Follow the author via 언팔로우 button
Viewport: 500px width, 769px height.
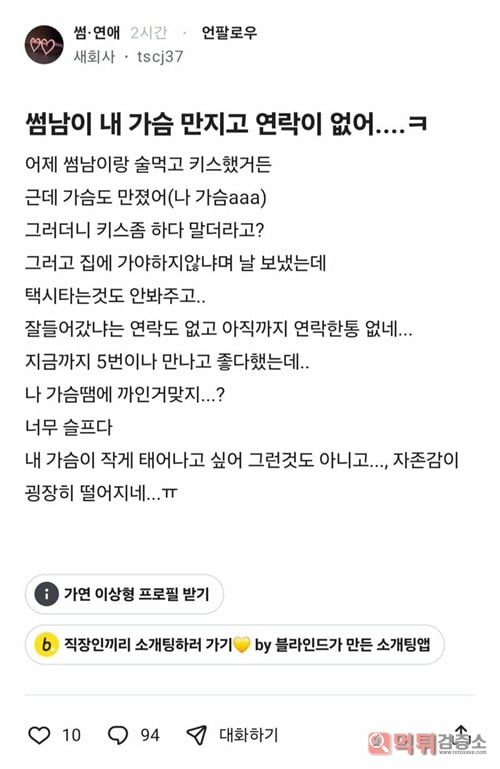229,33
